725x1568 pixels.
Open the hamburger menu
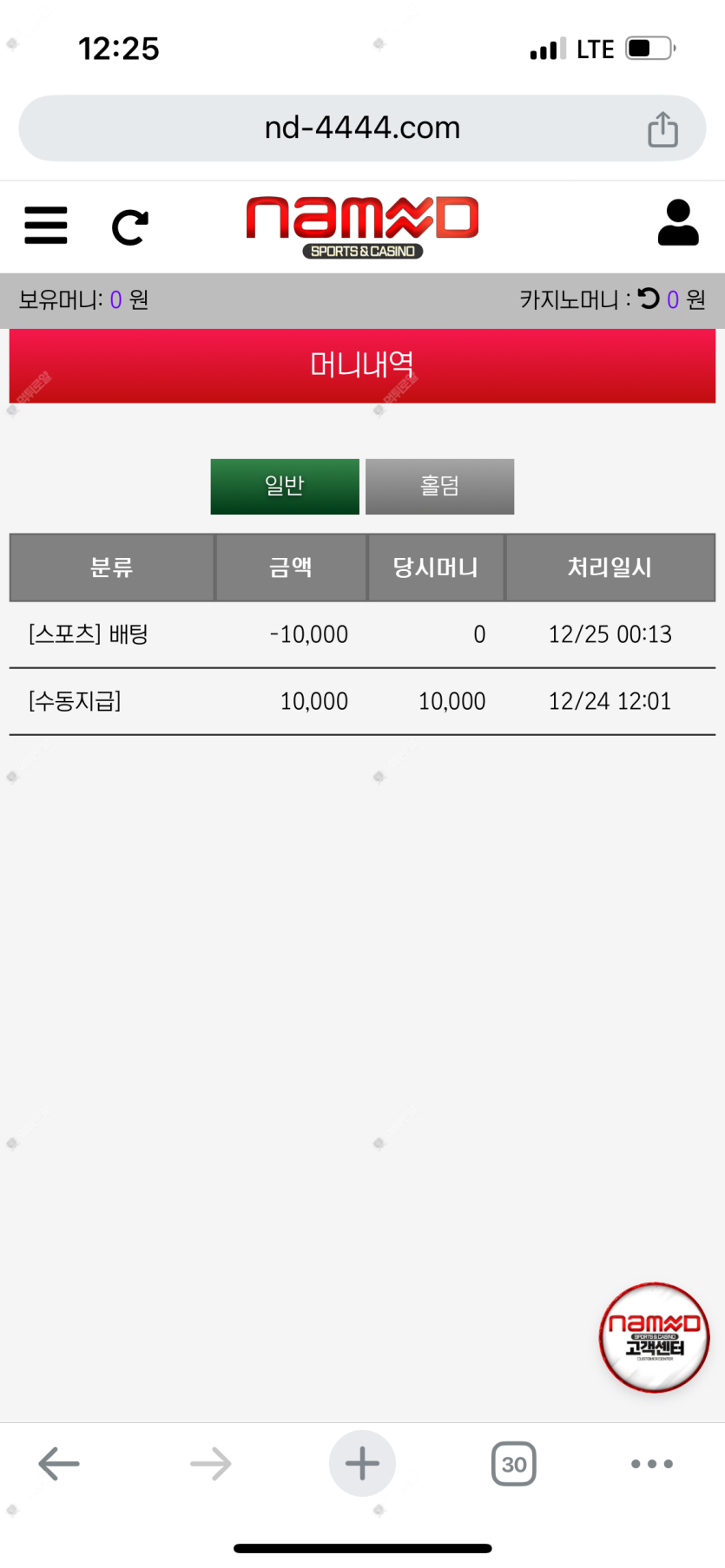[46, 226]
